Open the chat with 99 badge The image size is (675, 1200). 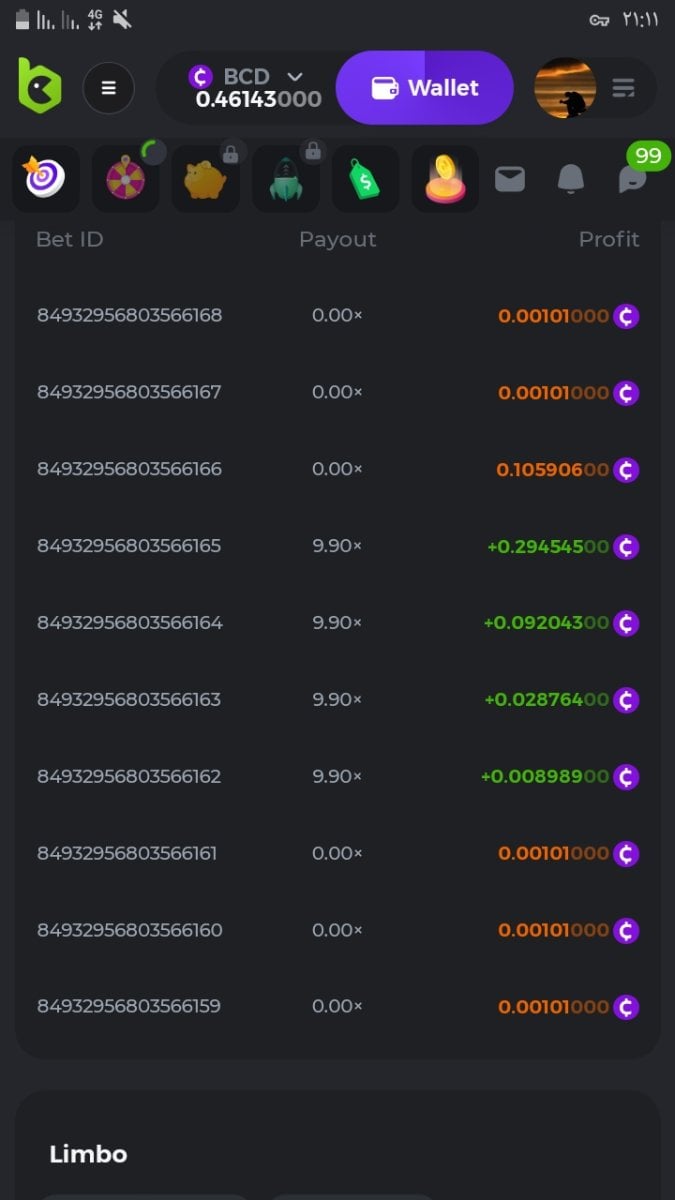(632, 179)
